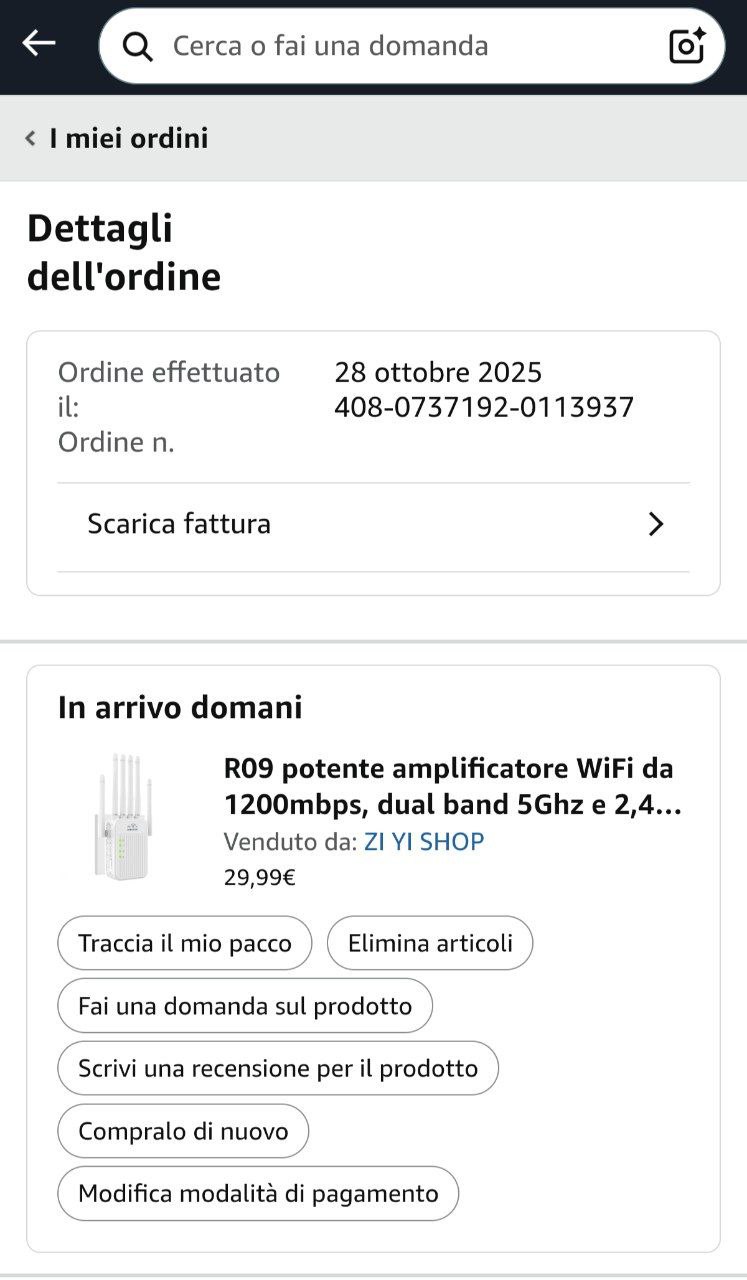Viewport: 747px width, 1280px height.
Task: Choose 'Fai una domanda sul prodotto'
Action: tap(245, 1006)
